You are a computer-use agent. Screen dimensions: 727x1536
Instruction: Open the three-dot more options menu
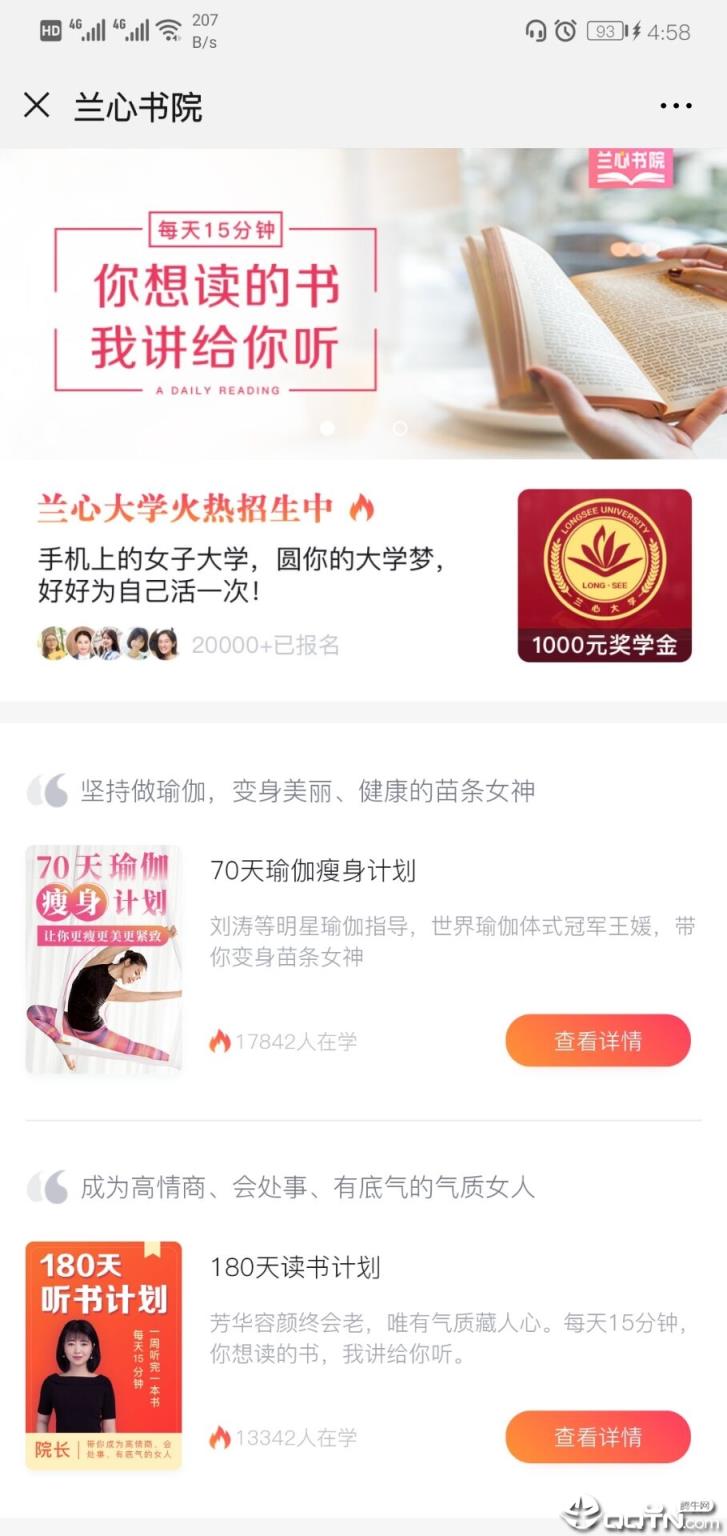676,105
